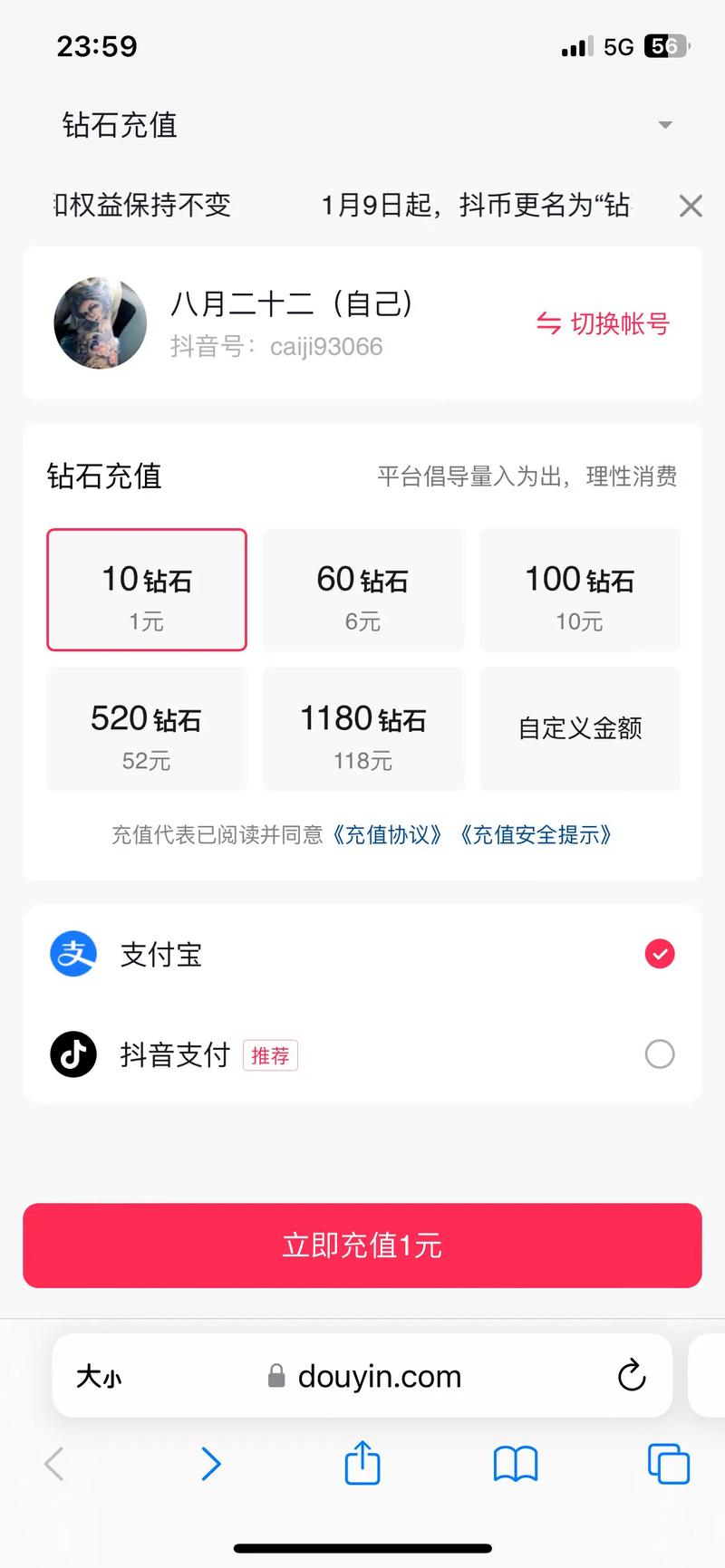Select 抖音支付 as the payment method

[660, 1054]
